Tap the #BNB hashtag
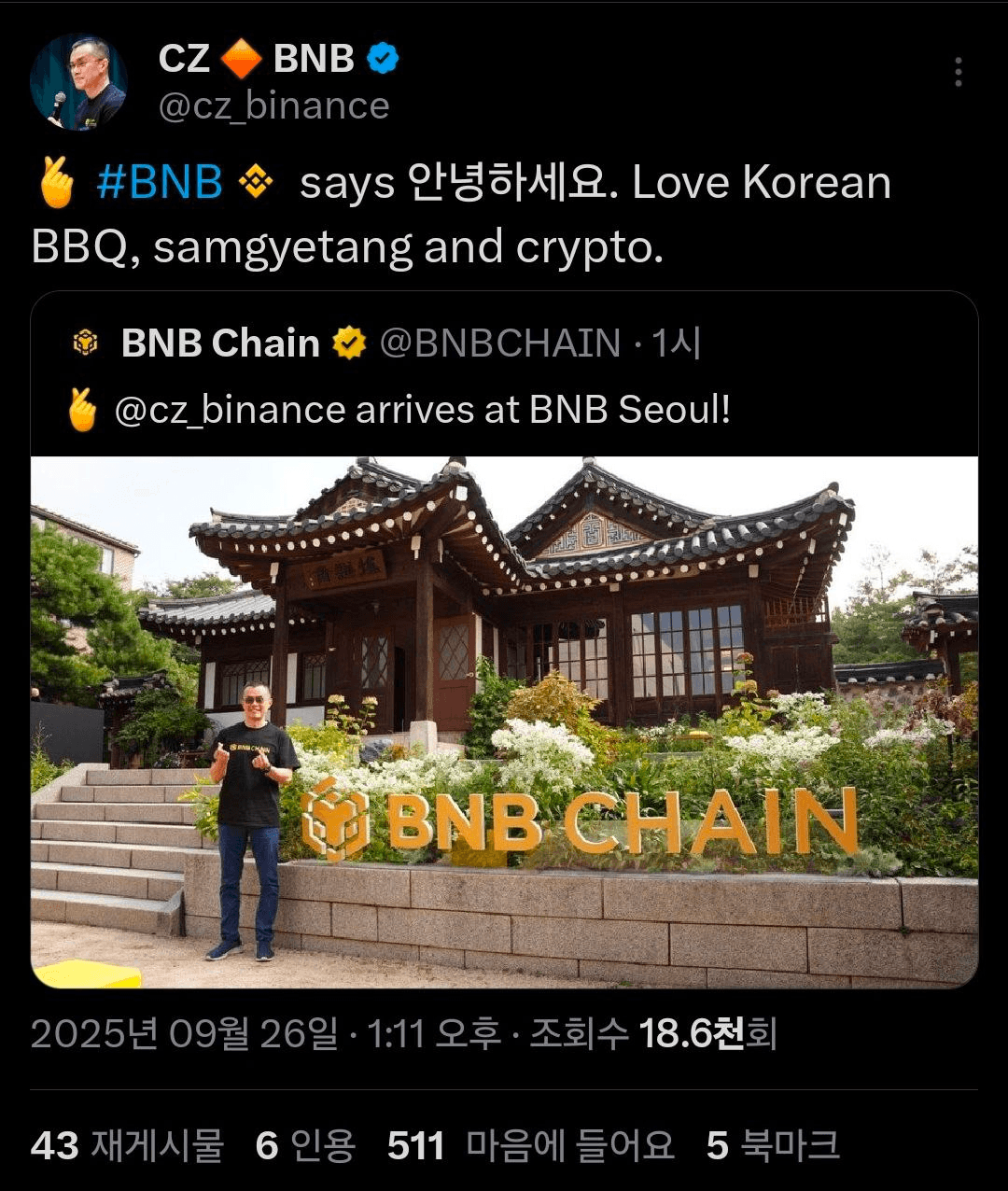Screen dimensions: 1008x1191 click(x=160, y=182)
